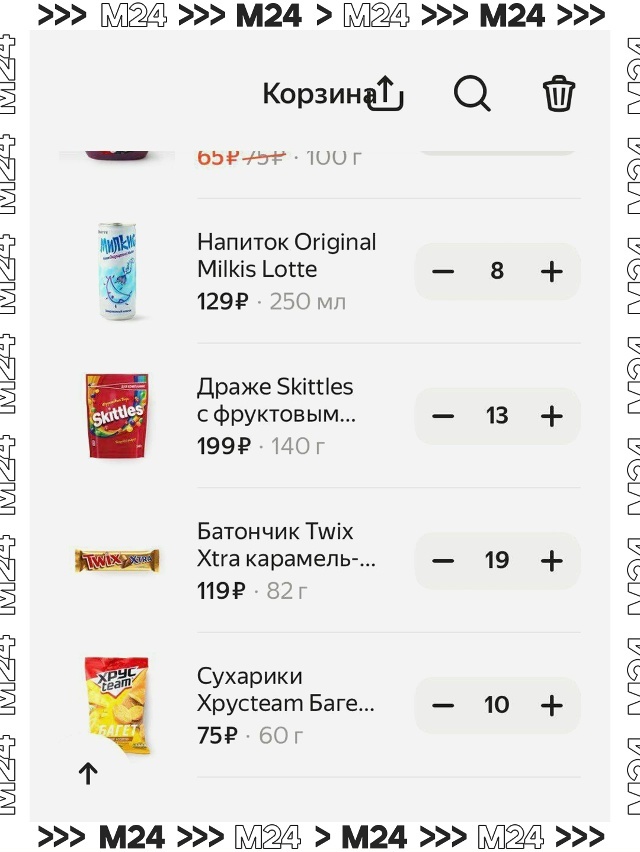Share the cart contents
Screen dimensions: 640x852
tap(385, 94)
